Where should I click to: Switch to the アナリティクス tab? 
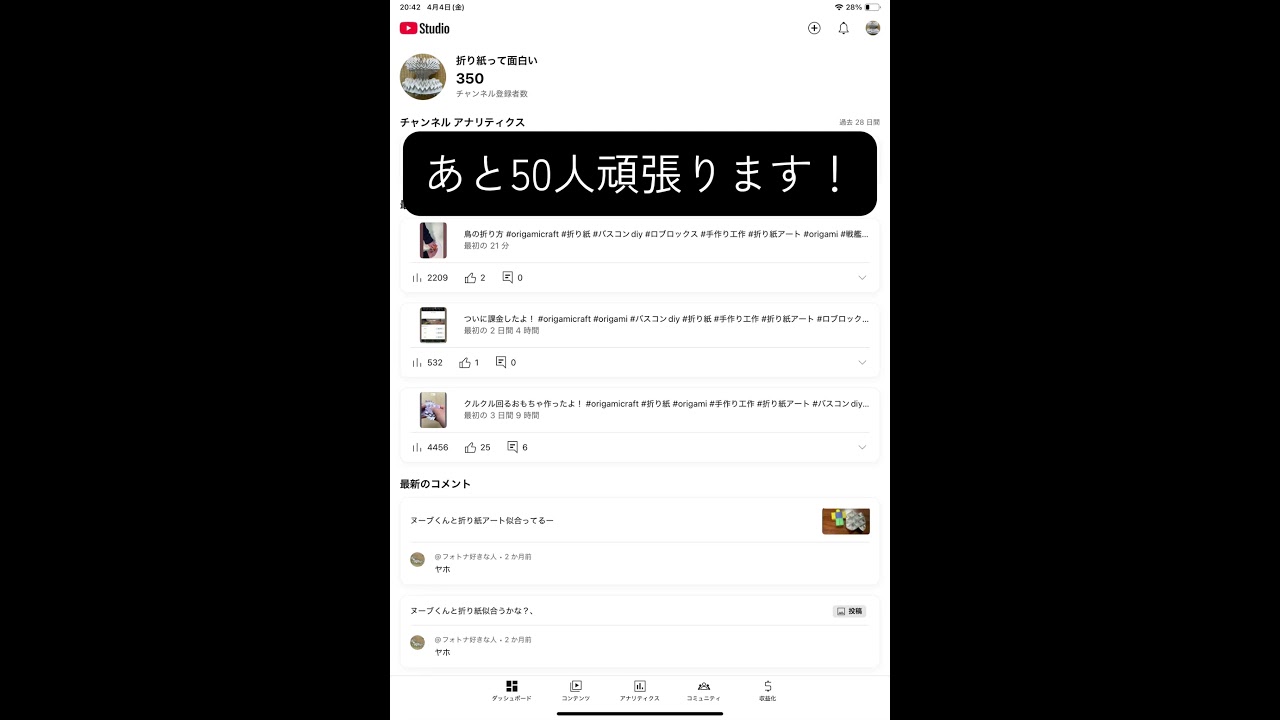(x=639, y=691)
